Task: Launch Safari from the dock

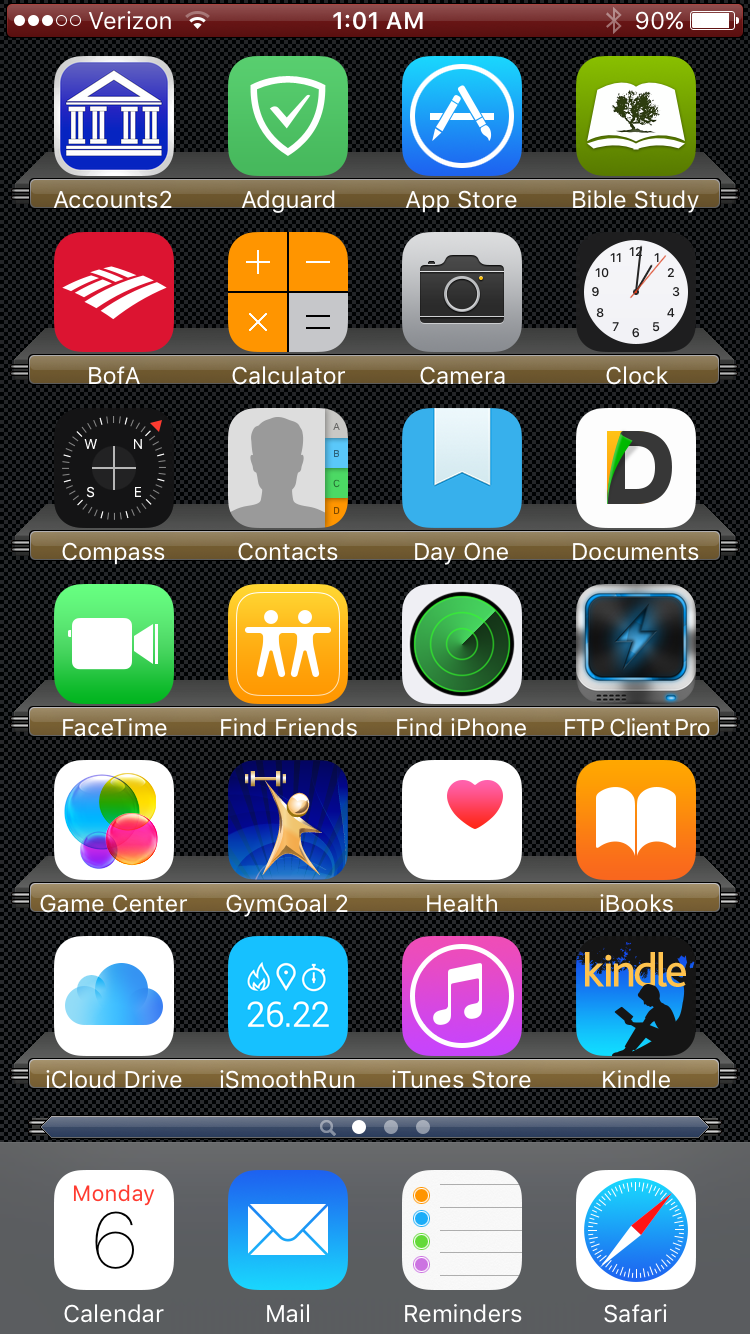Action: click(636, 1230)
